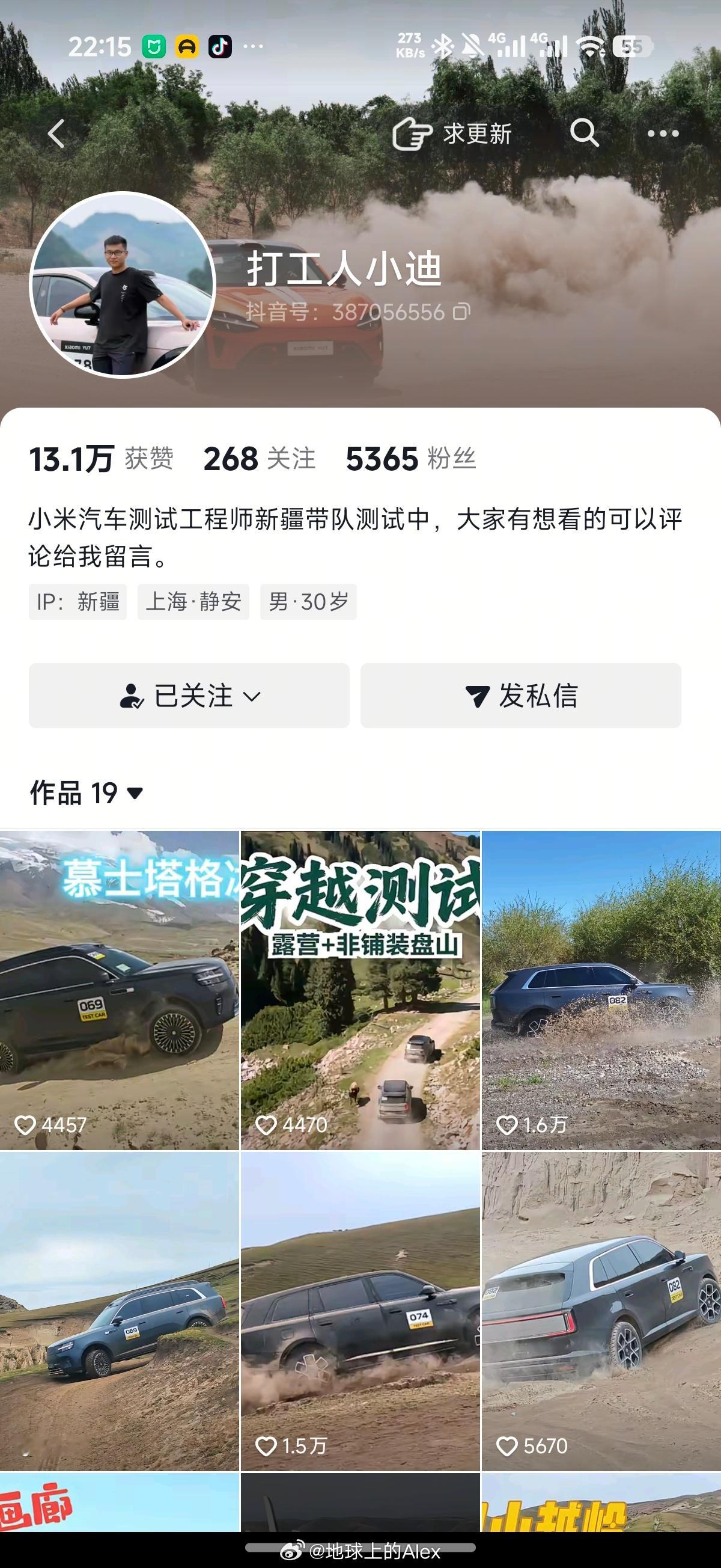Open the 作品 19 sort dropdown
The width and height of the screenshot is (721, 1568).
tap(87, 793)
